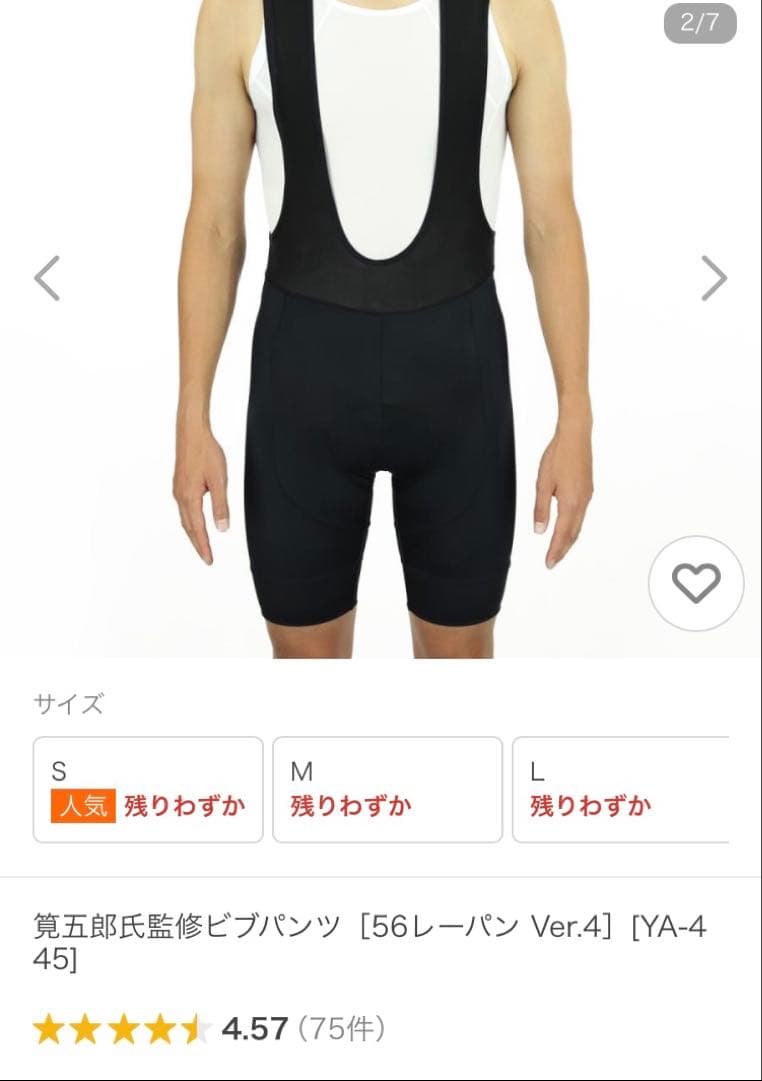This screenshot has height=1081, width=762.
Task: Favorite the item with the heart icon
Action: [x=698, y=582]
